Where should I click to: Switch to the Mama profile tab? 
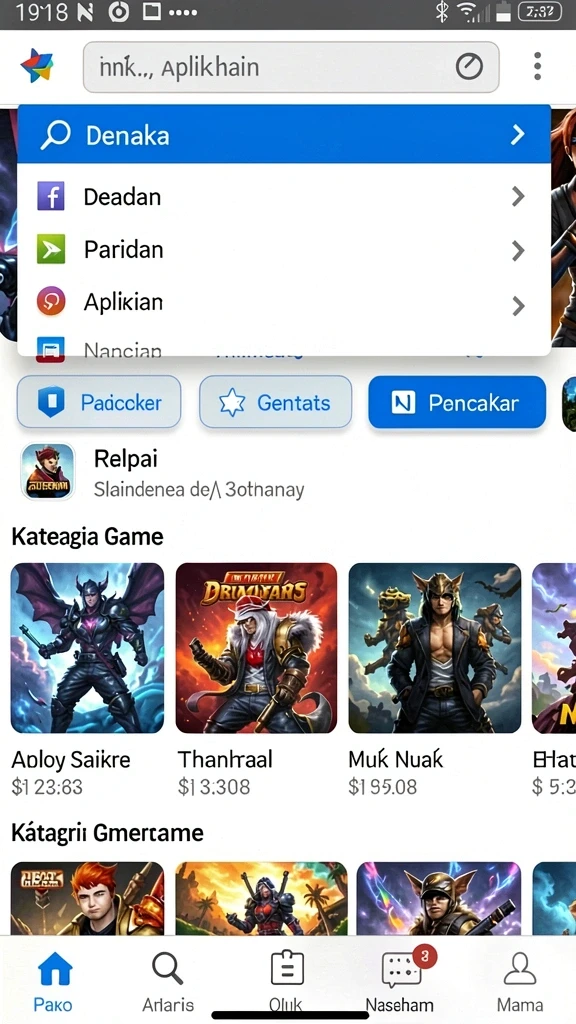[520, 980]
